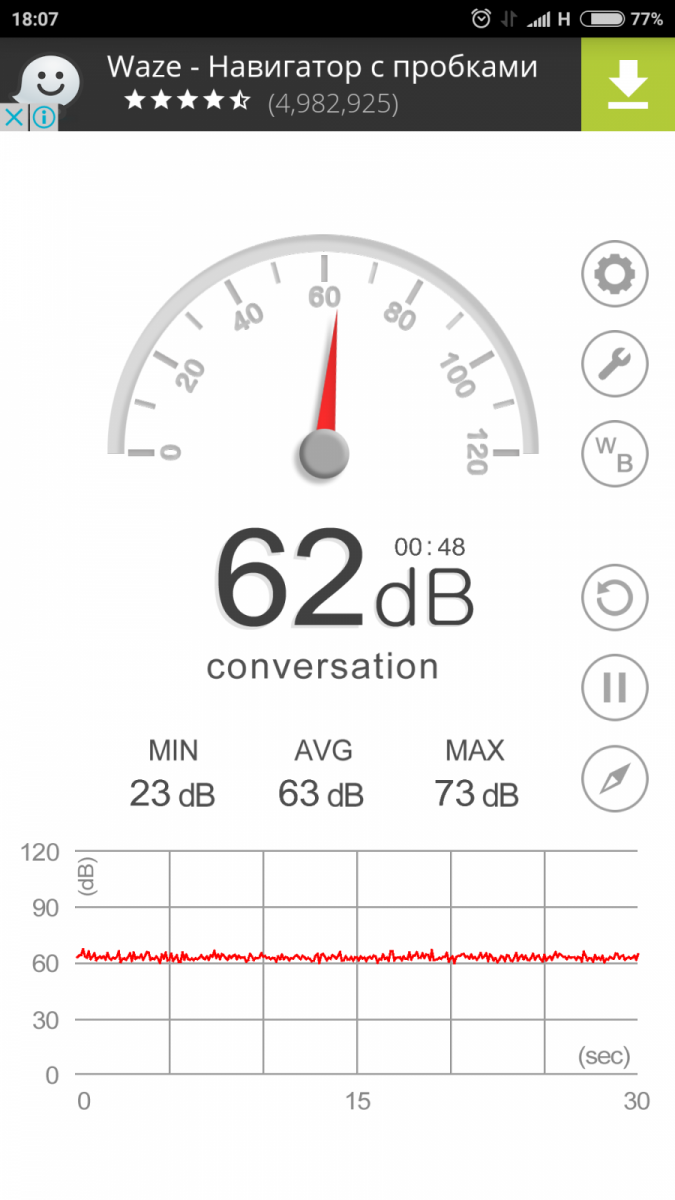The width and height of the screenshot is (675, 1200).
Task: Open the wrench calibration tool
Action: pyautogui.click(x=615, y=364)
